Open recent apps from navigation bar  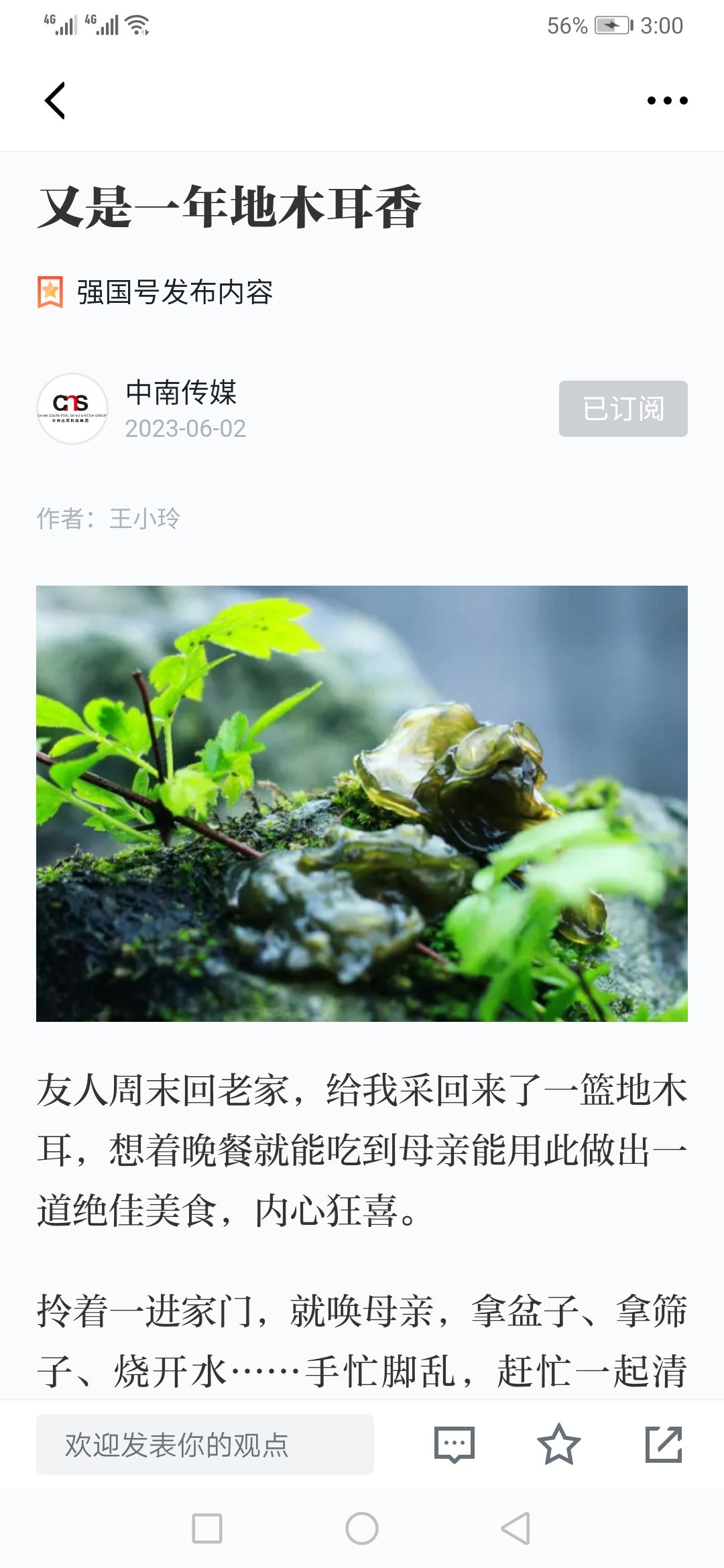(x=207, y=1528)
